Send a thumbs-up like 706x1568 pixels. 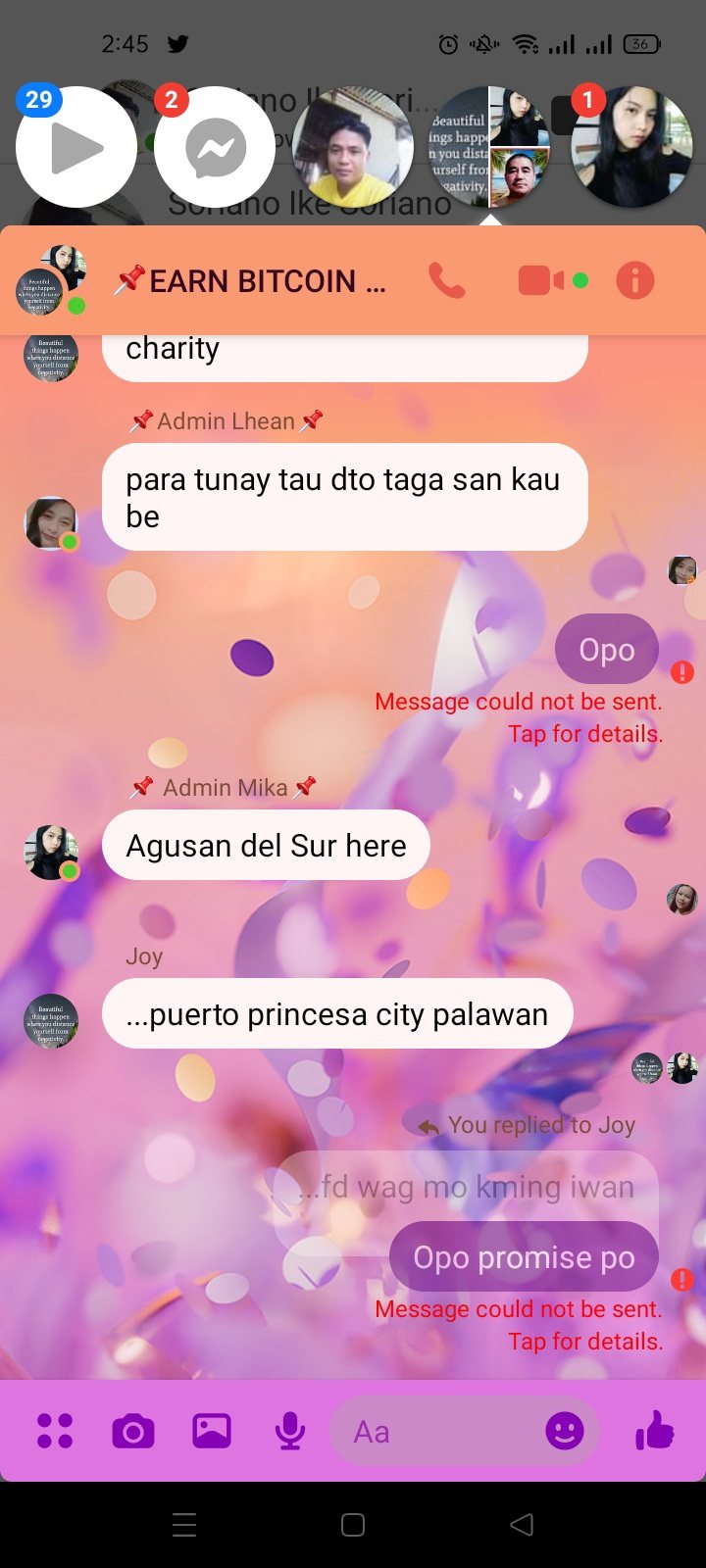pos(655,1432)
